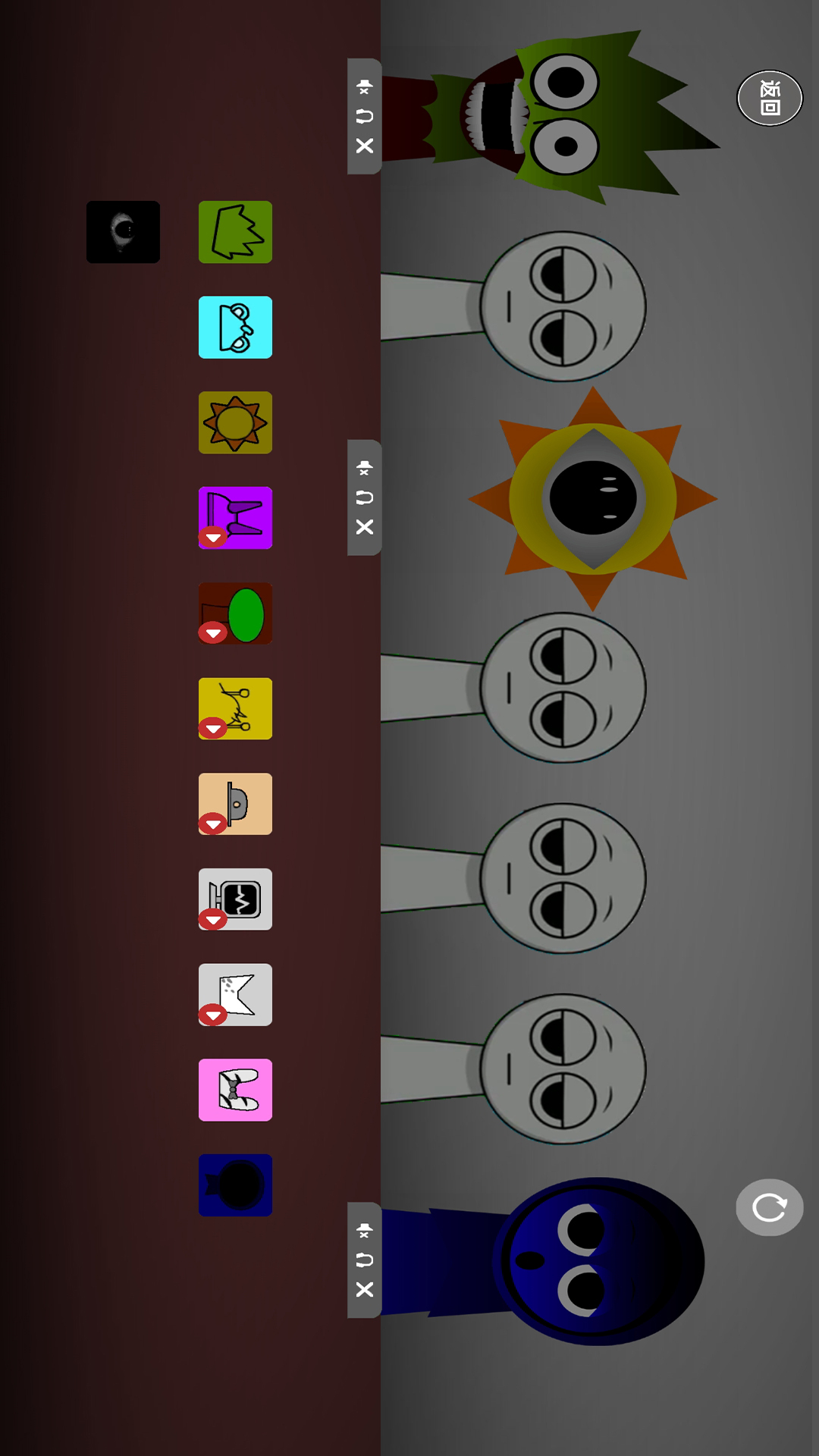Pick the tan character icon
Image resolution: width=819 pixels, height=1456 pixels.
[x=235, y=804]
